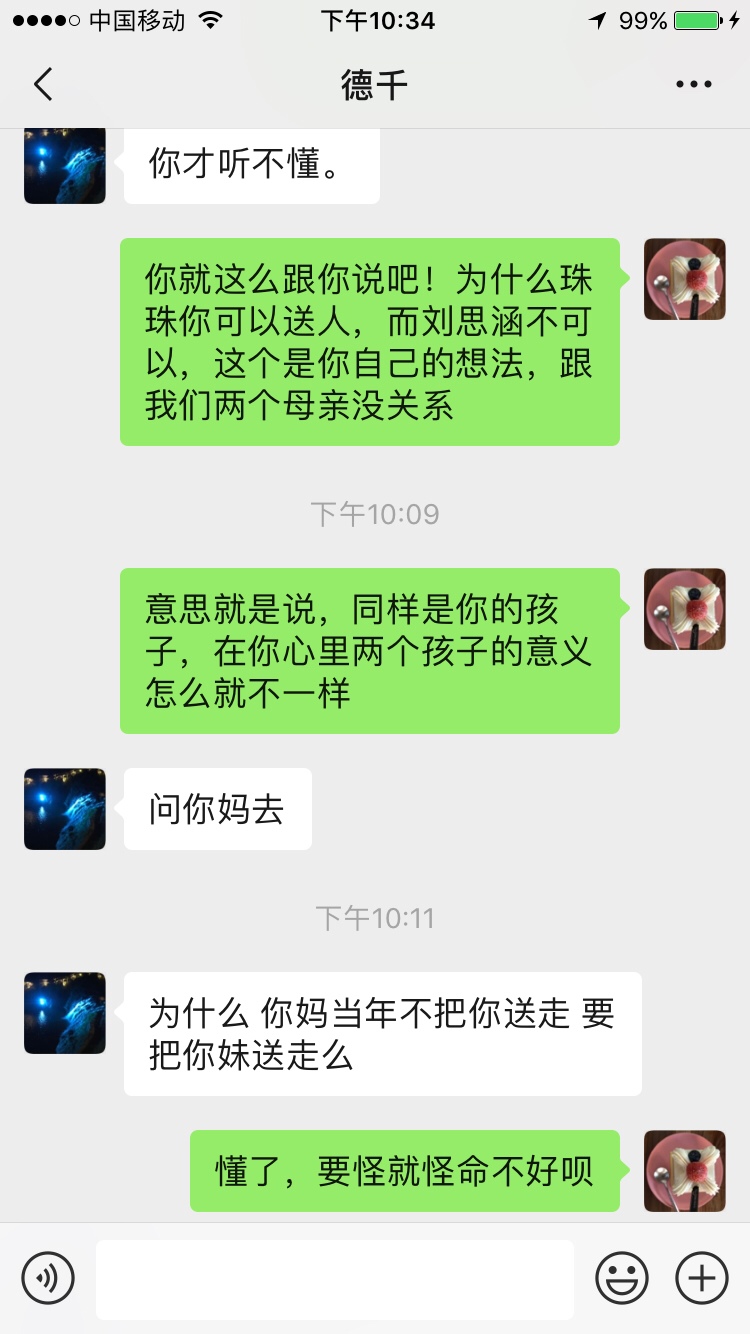Open contact avatar beside 问你妈去
This screenshot has height=1334, width=750.
point(65,809)
